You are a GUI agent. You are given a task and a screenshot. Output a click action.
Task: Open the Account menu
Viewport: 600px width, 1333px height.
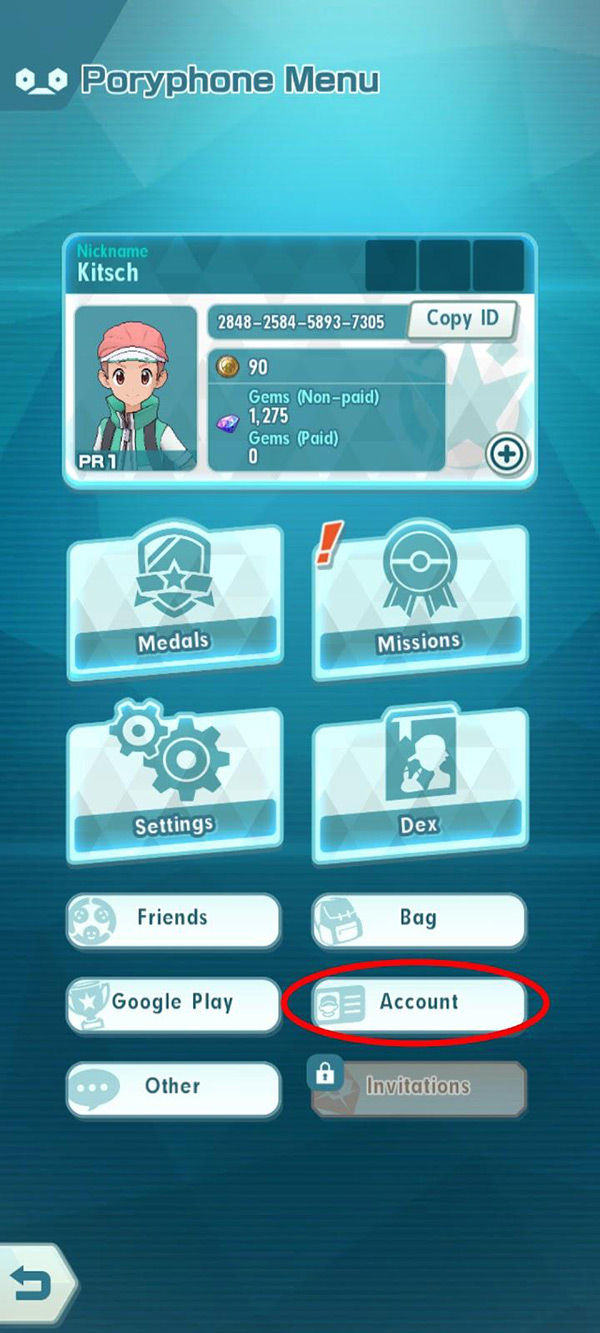[419, 1004]
